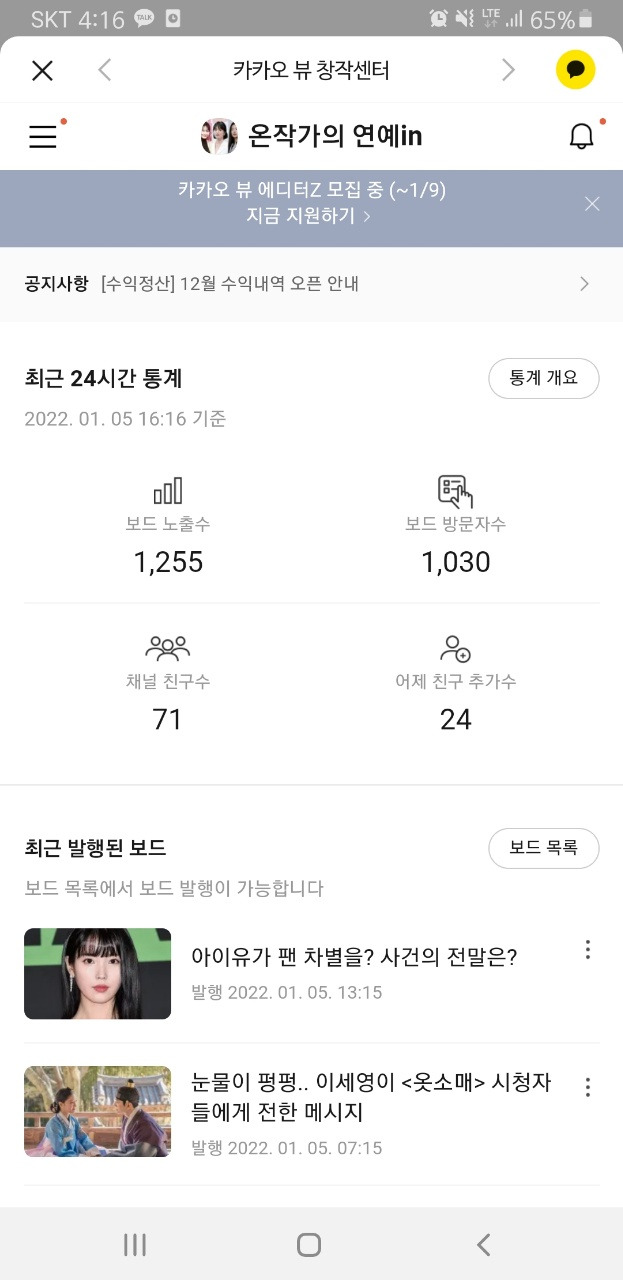The width and height of the screenshot is (623, 1280).
Task: Open the 아이유가 팬 차별을 board post
Action: coord(353,958)
